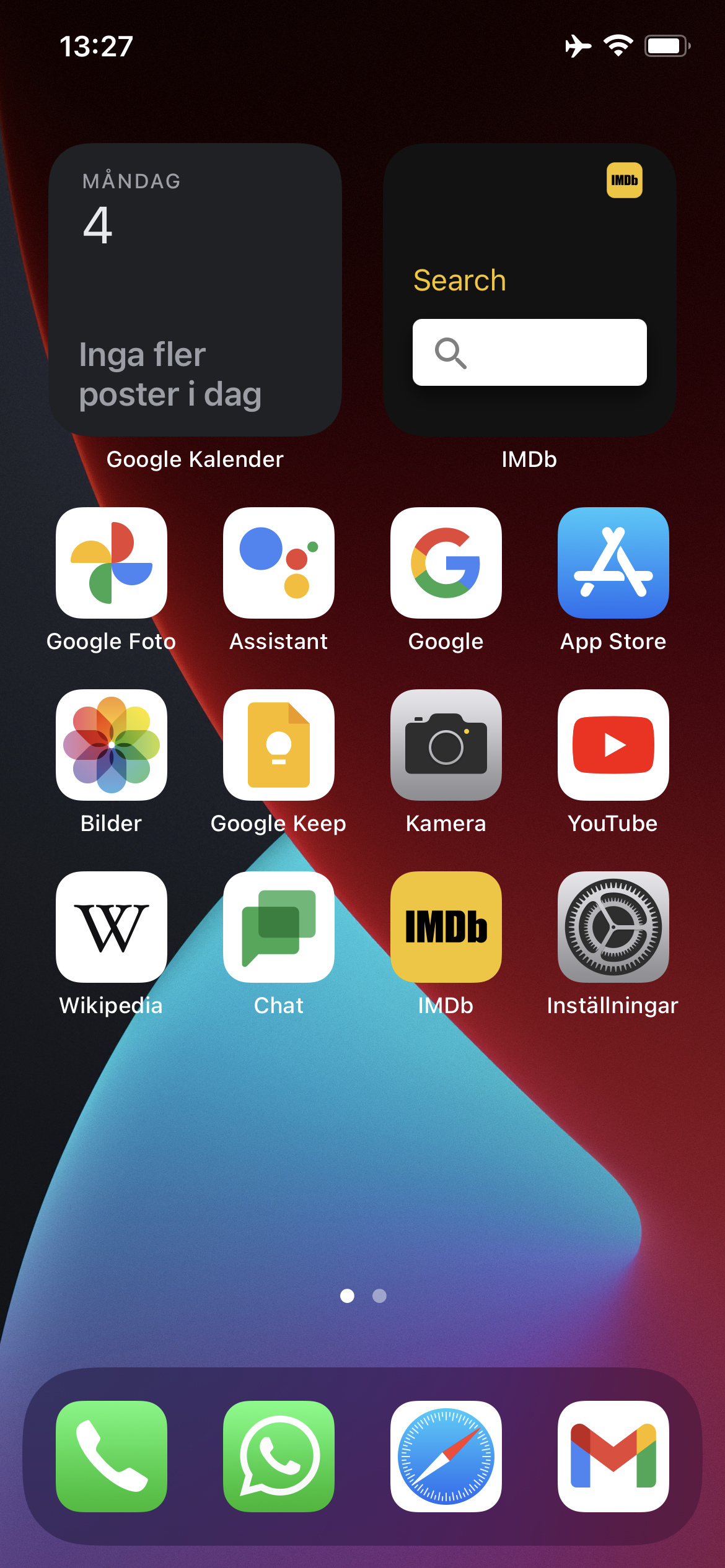Open the Phone app in the dock
This screenshot has height=1568, width=725.
[x=112, y=1456]
